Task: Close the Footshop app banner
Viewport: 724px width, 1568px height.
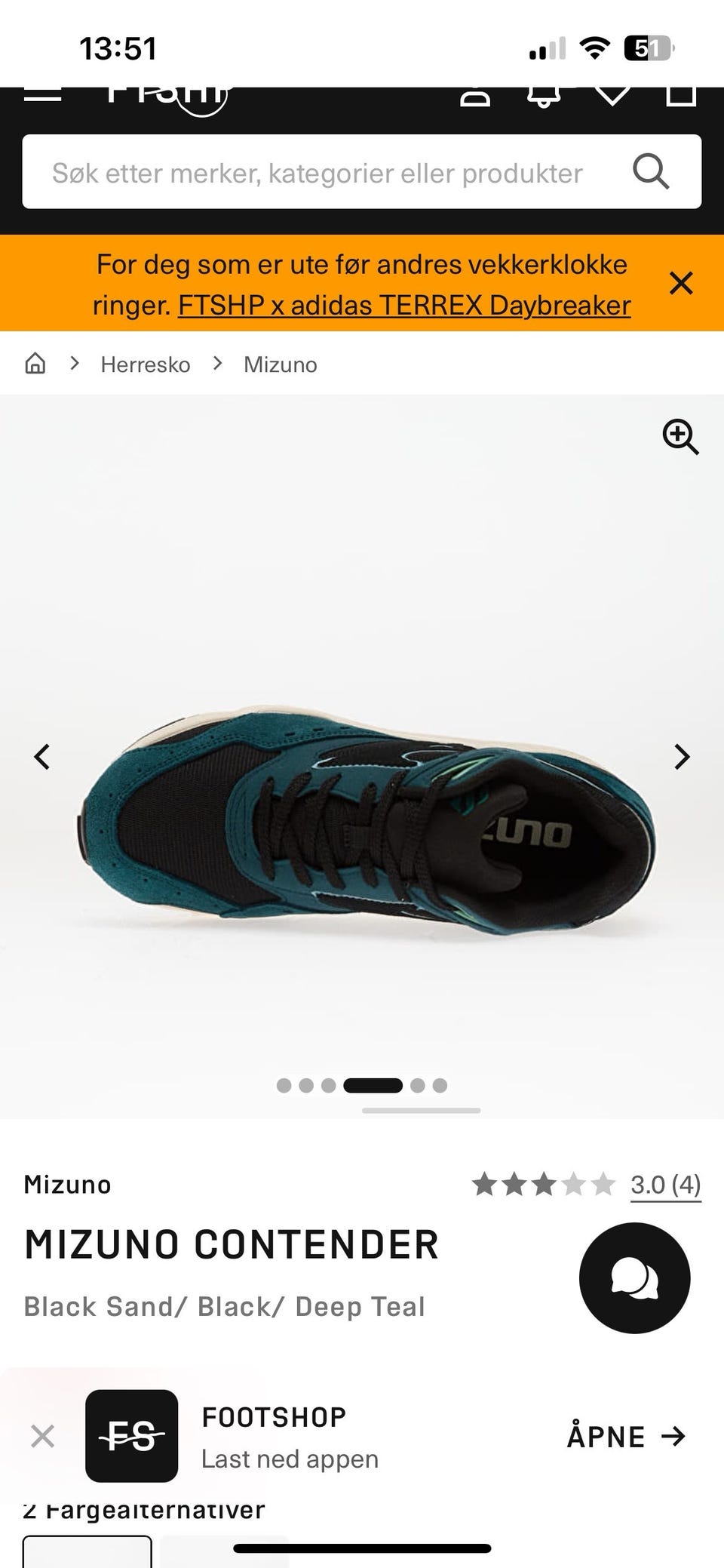Action: point(43,1436)
